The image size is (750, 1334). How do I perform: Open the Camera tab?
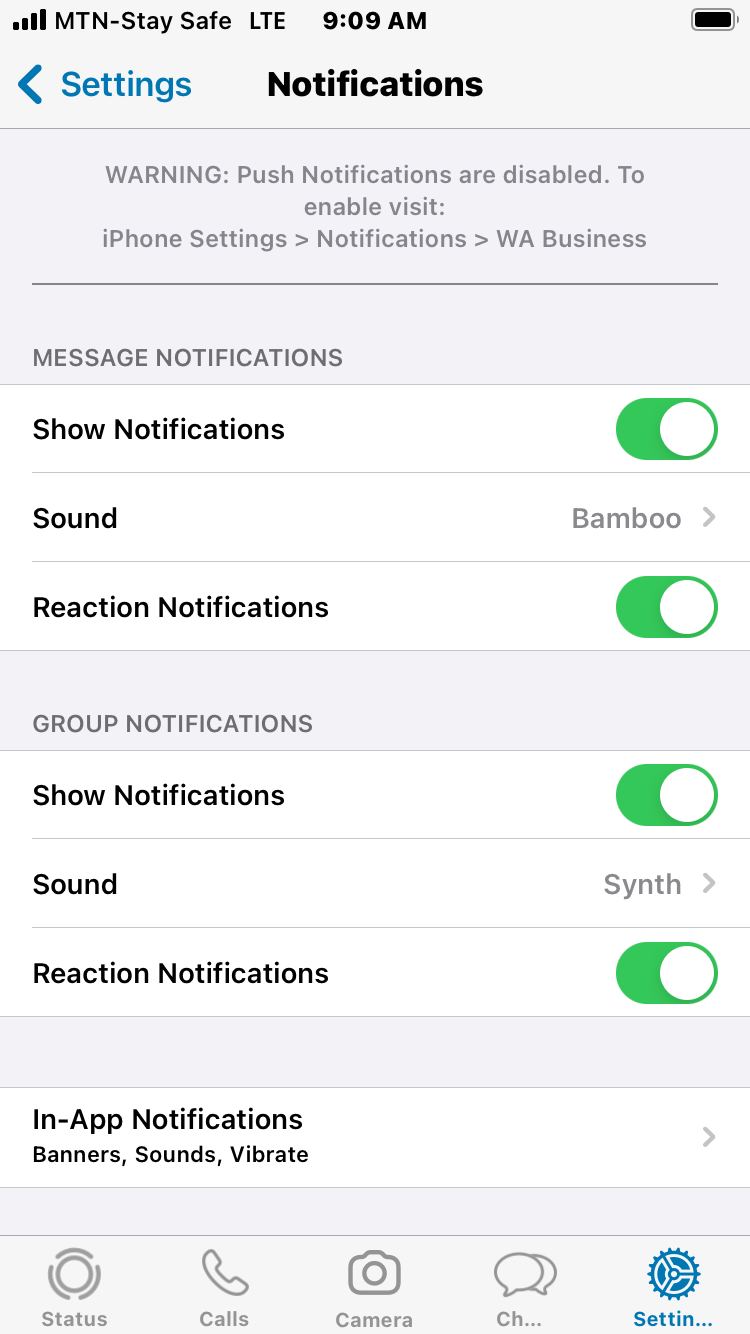(374, 1287)
